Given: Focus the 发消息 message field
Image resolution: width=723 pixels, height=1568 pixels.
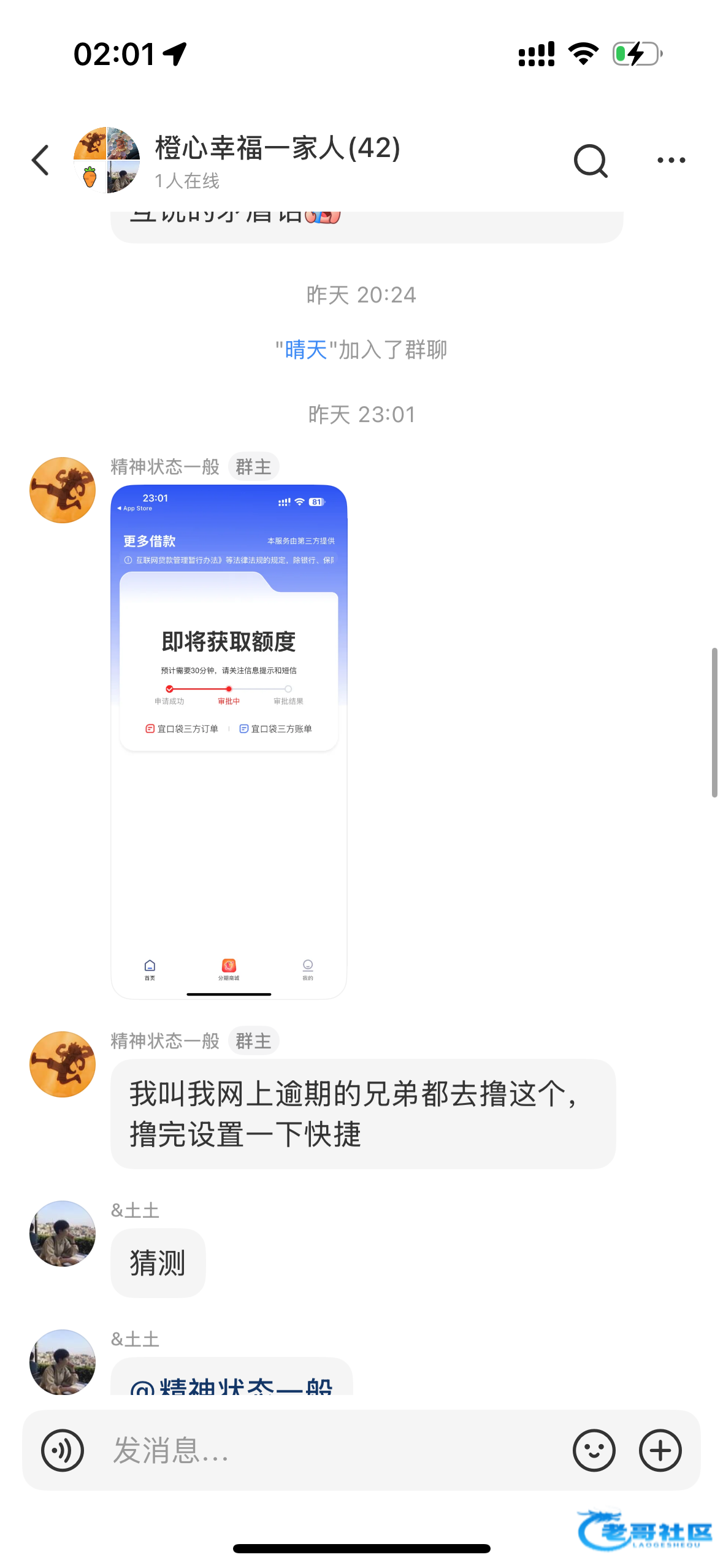Looking at the screenshot, I should coord(331,1450).
